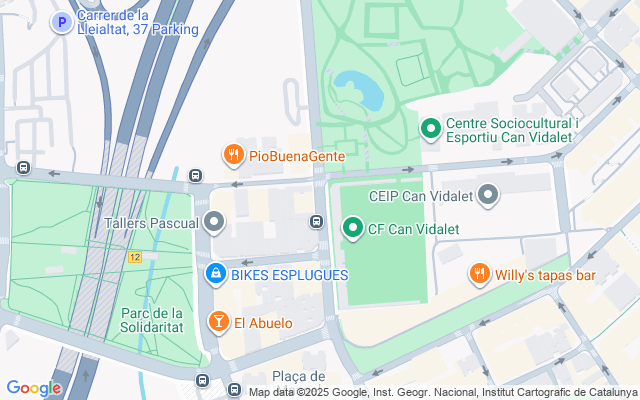
Task: Select Carrer de la Lleialtat parking marker
Action: coord(62,21)
